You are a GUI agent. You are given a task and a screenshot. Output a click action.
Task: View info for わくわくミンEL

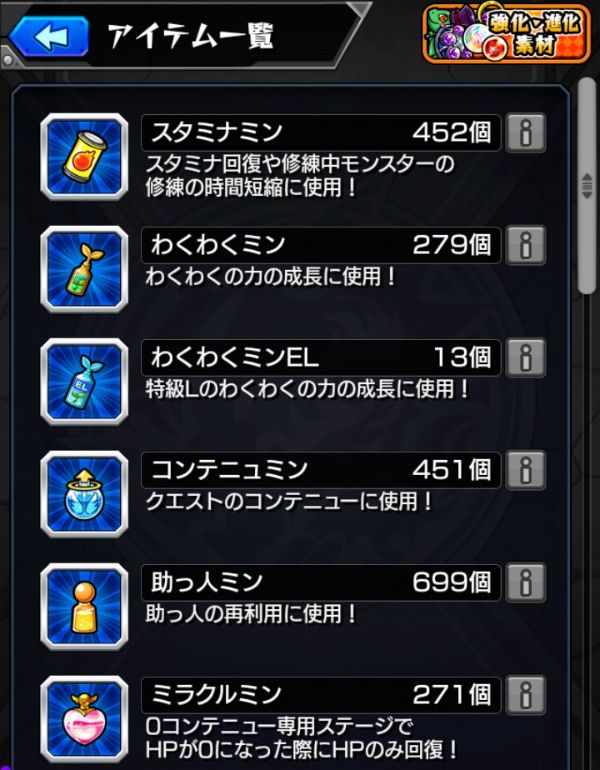(525, 357)
